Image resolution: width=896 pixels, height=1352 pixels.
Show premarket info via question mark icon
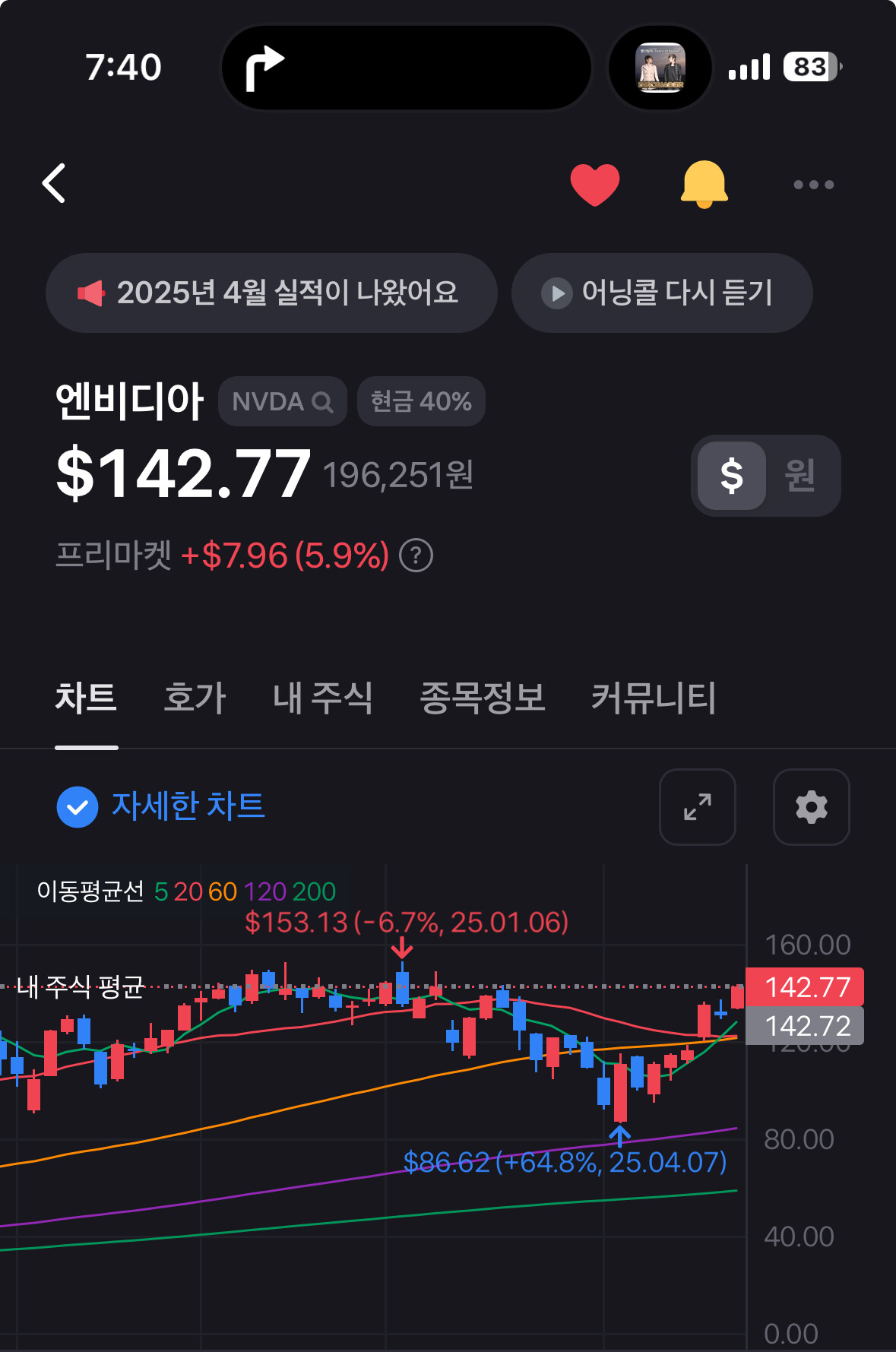coord(416,556)
